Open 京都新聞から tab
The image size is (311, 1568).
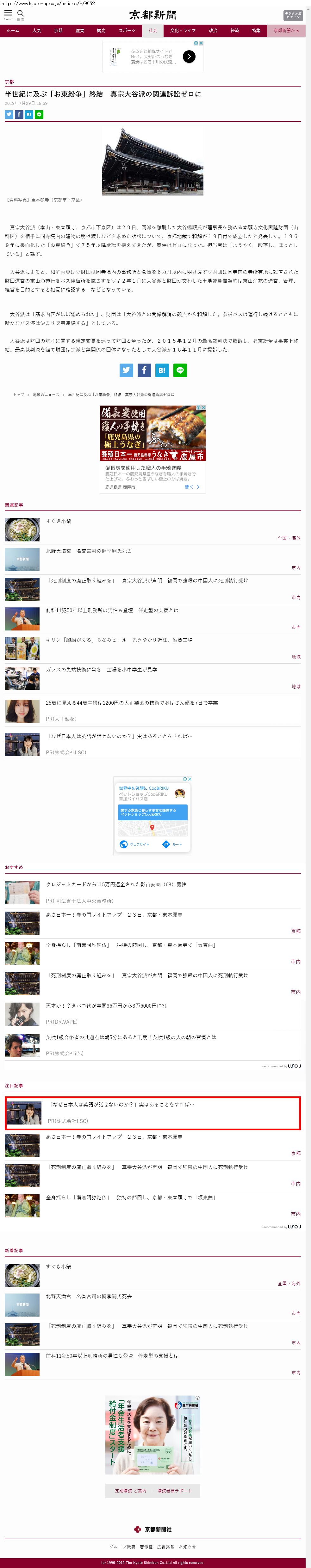[286, 30]
